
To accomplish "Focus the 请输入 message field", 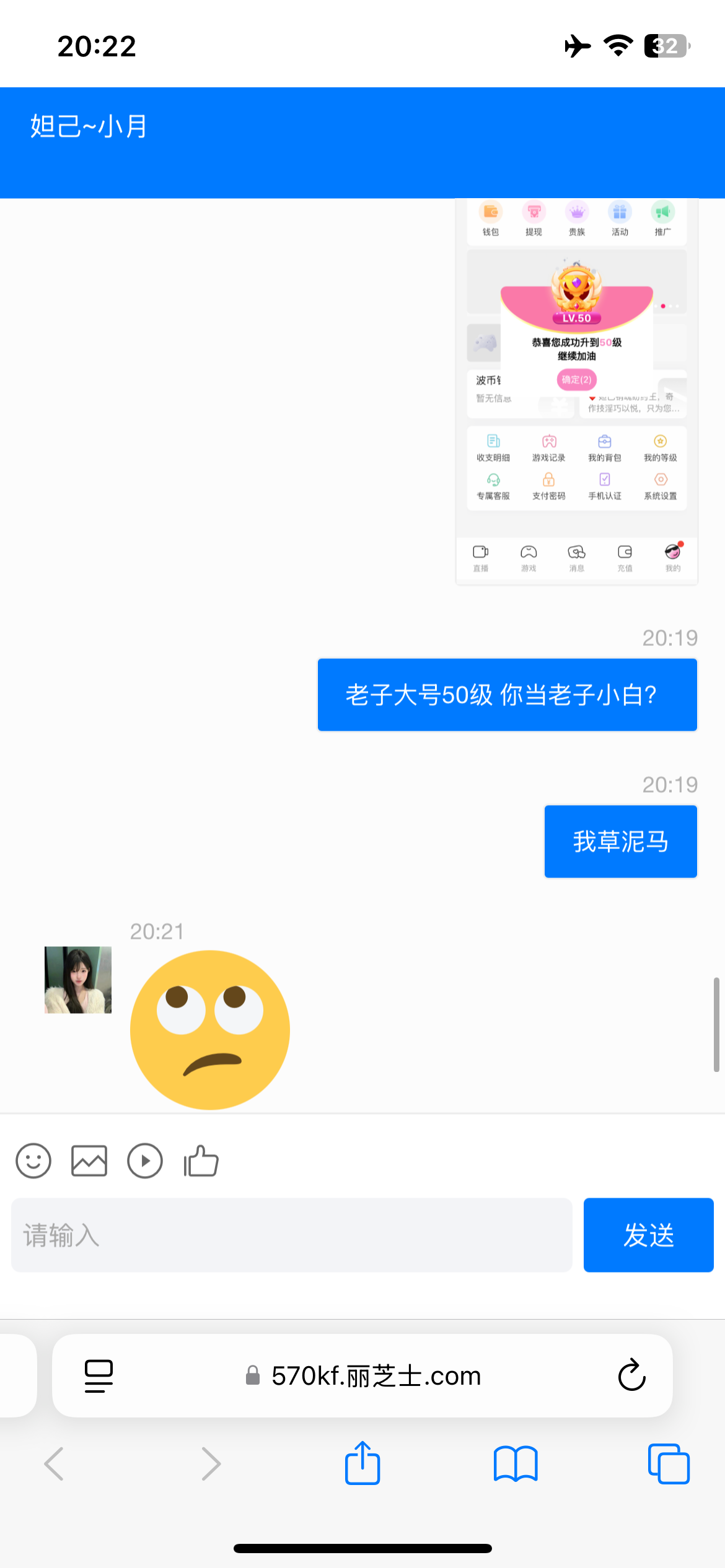I will (x=291, y=1235).
